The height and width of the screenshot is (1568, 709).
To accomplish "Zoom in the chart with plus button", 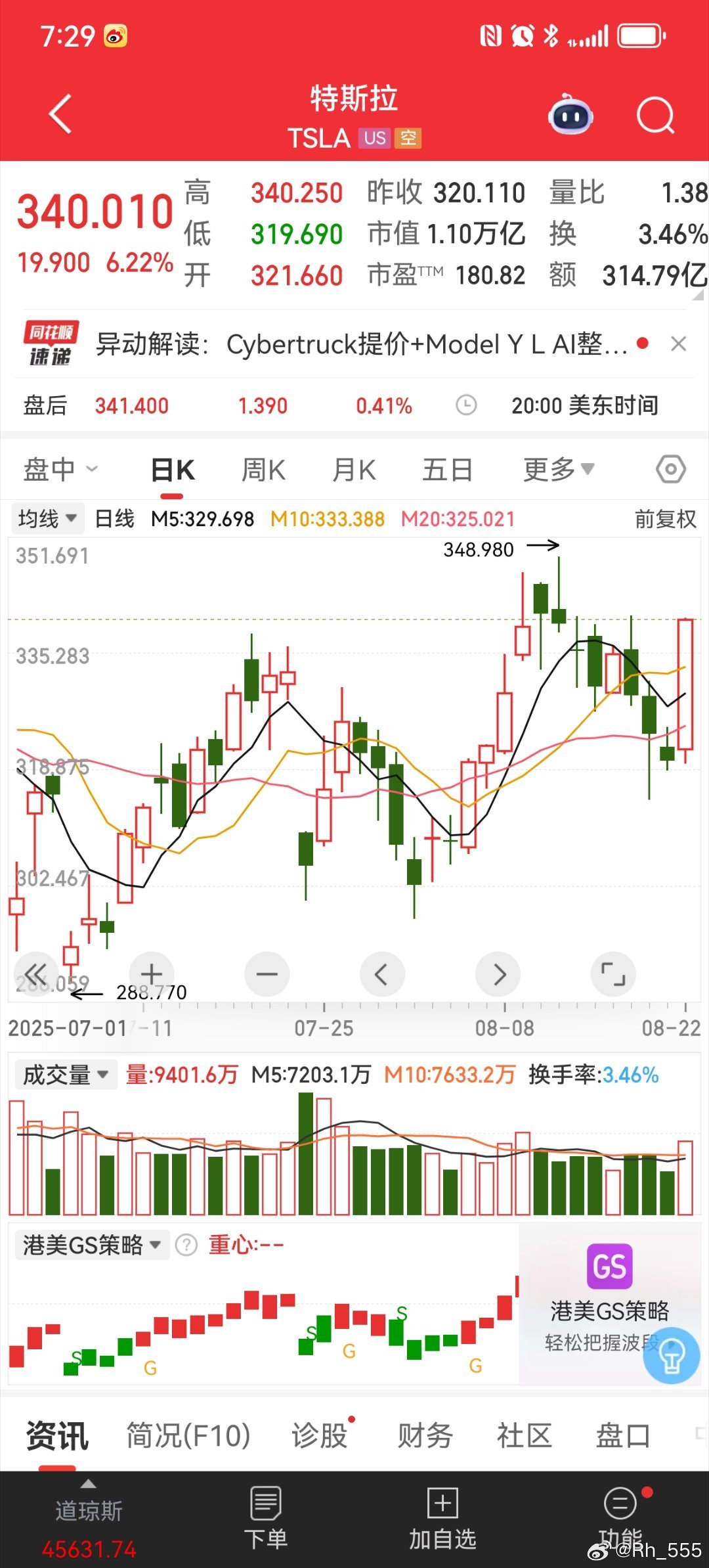I will 152,974.
